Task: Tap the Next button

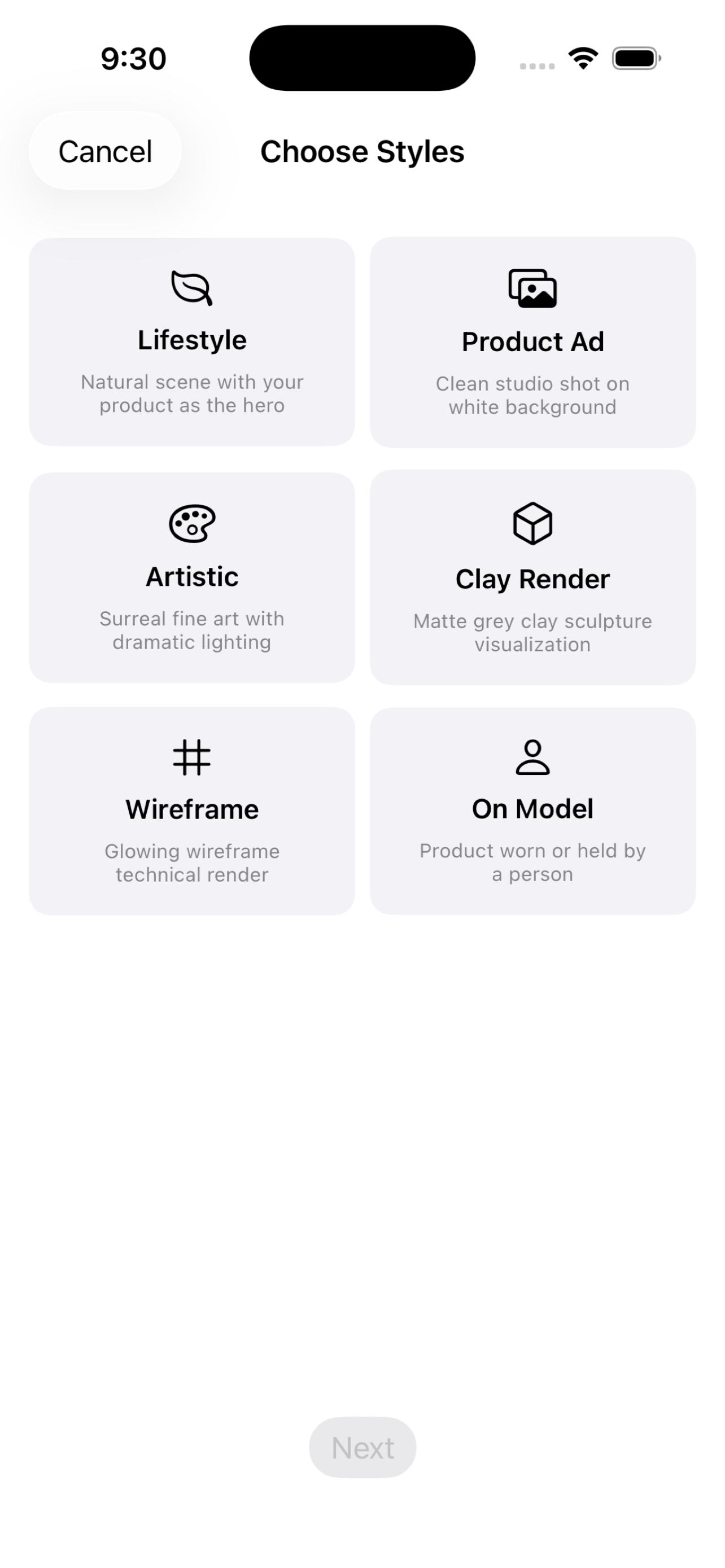Action: click(x=362, y=1447)
